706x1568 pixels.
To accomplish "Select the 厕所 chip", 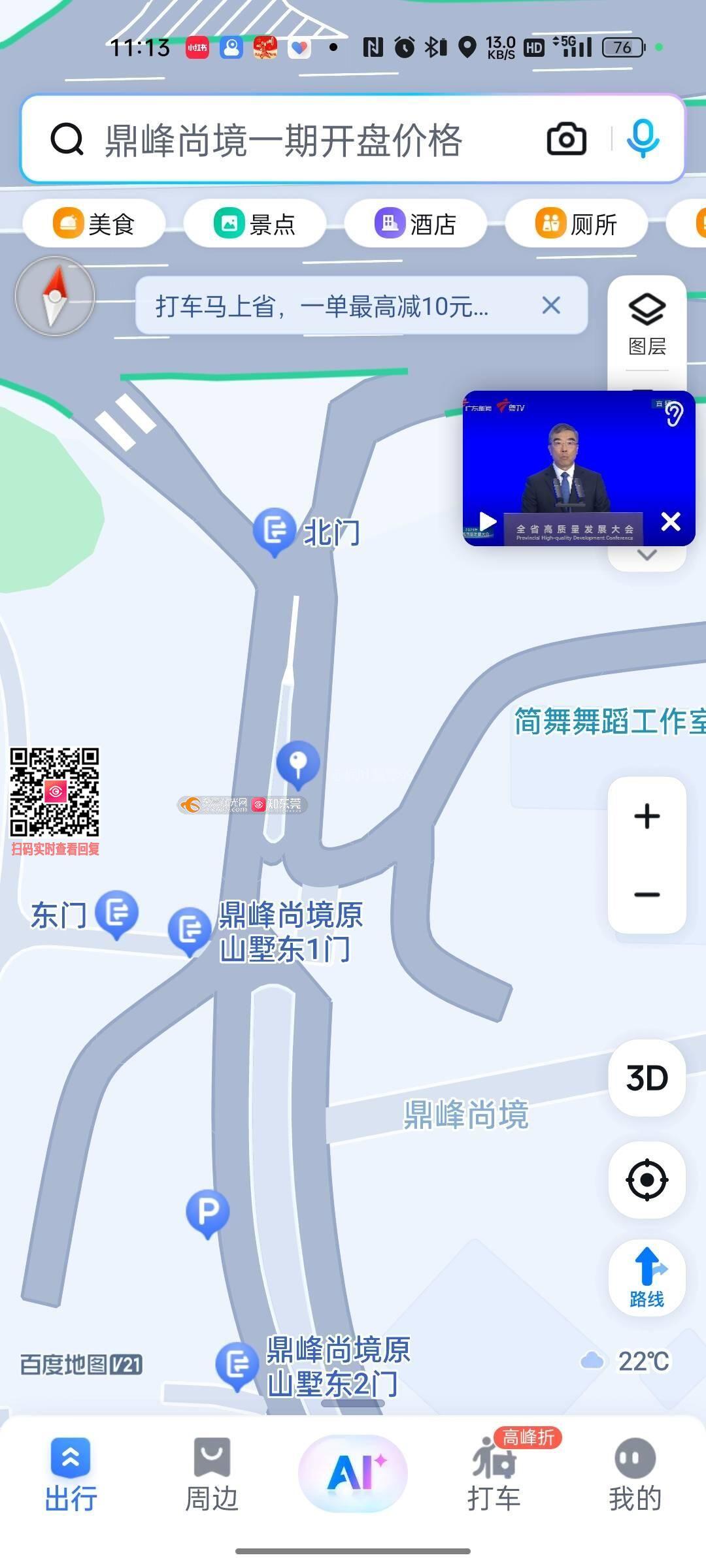I will click(577, 224).
